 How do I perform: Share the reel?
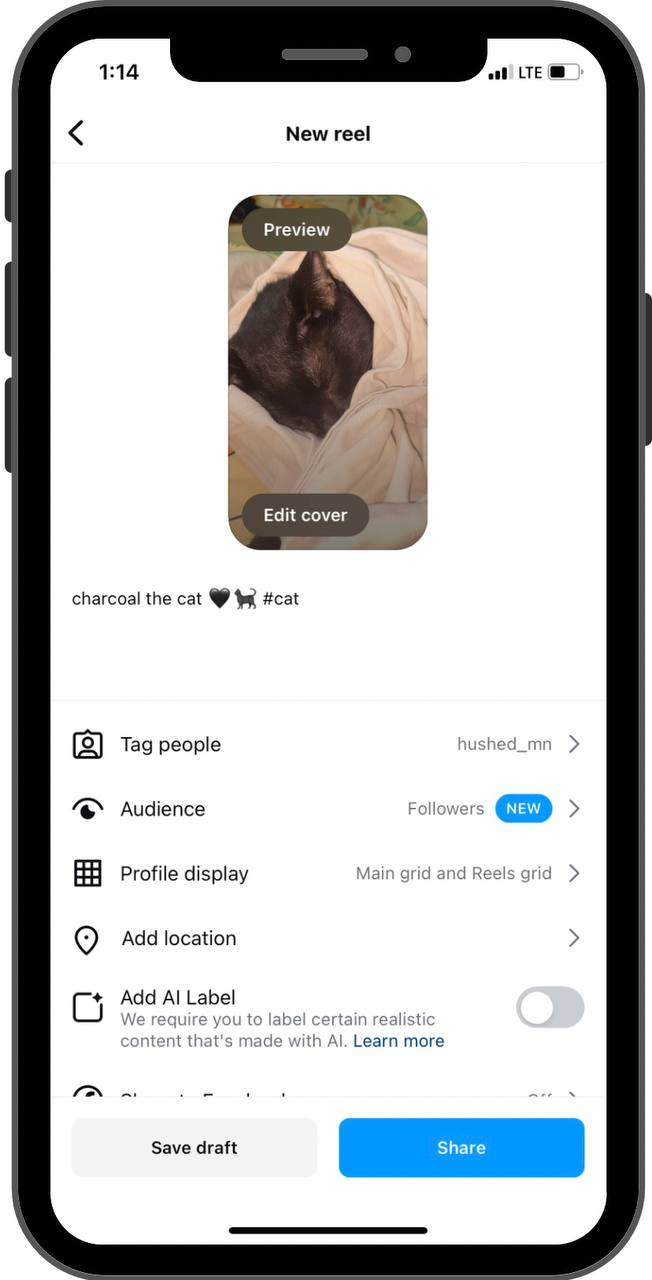coord(461,1148)
